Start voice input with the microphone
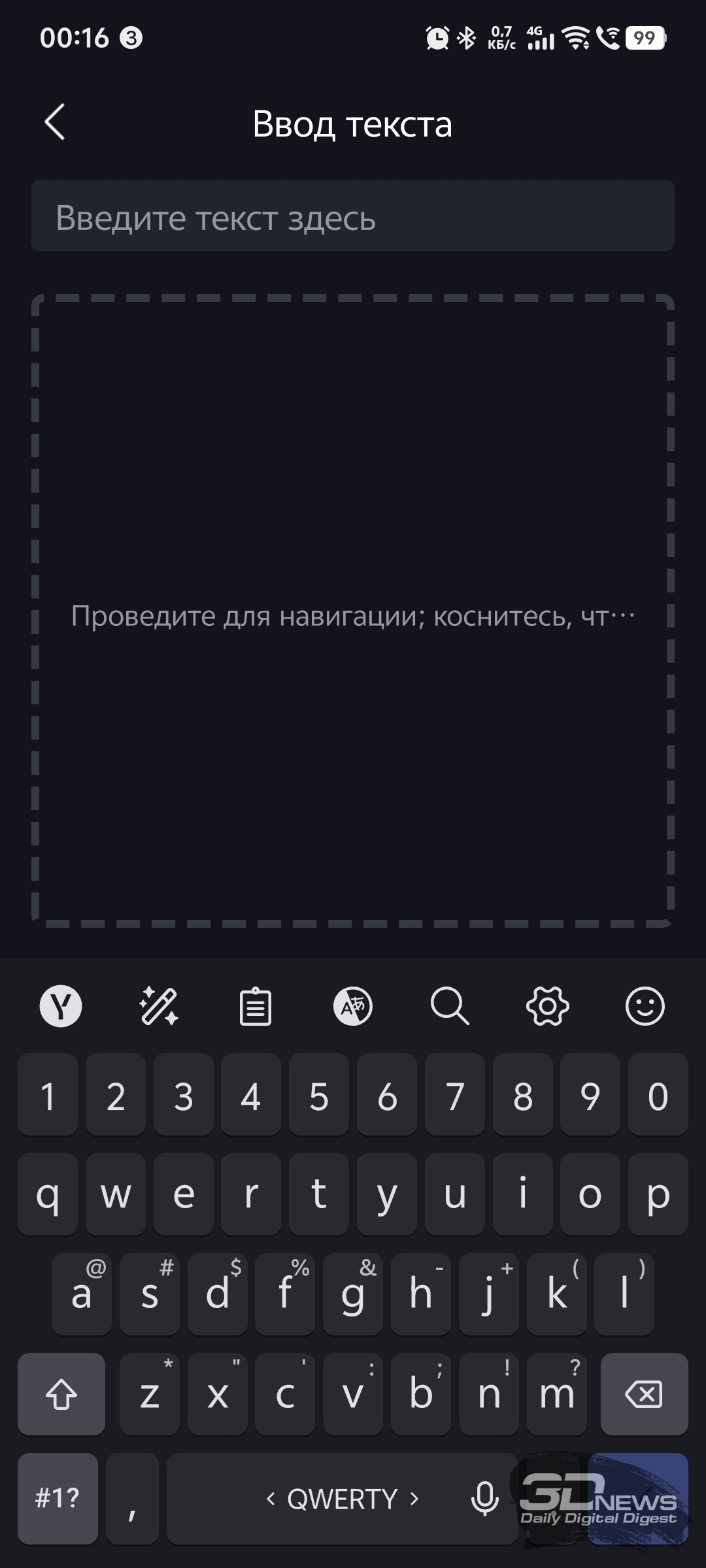This screenshot has width=706, height=1568. coord(484,1498)
